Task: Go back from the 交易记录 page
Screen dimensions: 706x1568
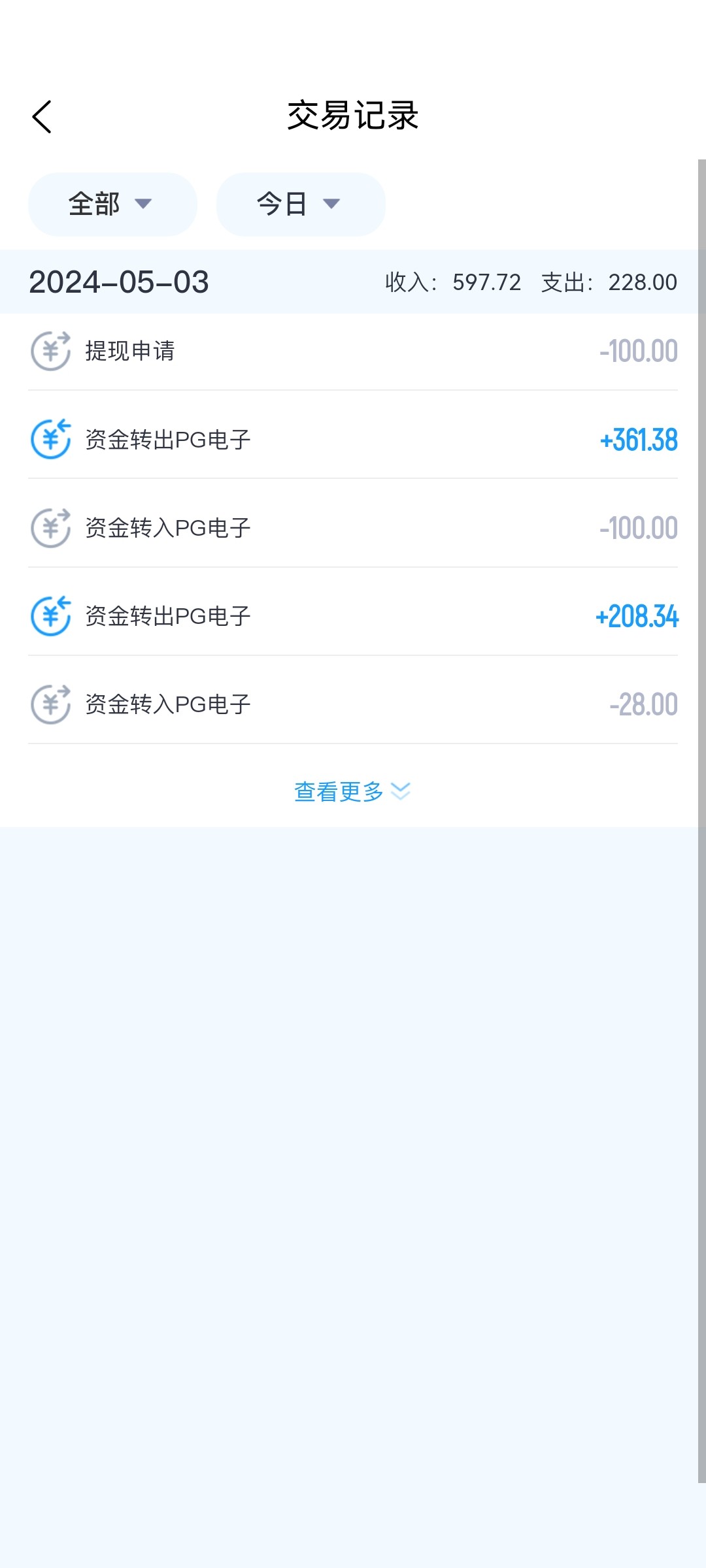Action: click(x=42, y=117)
